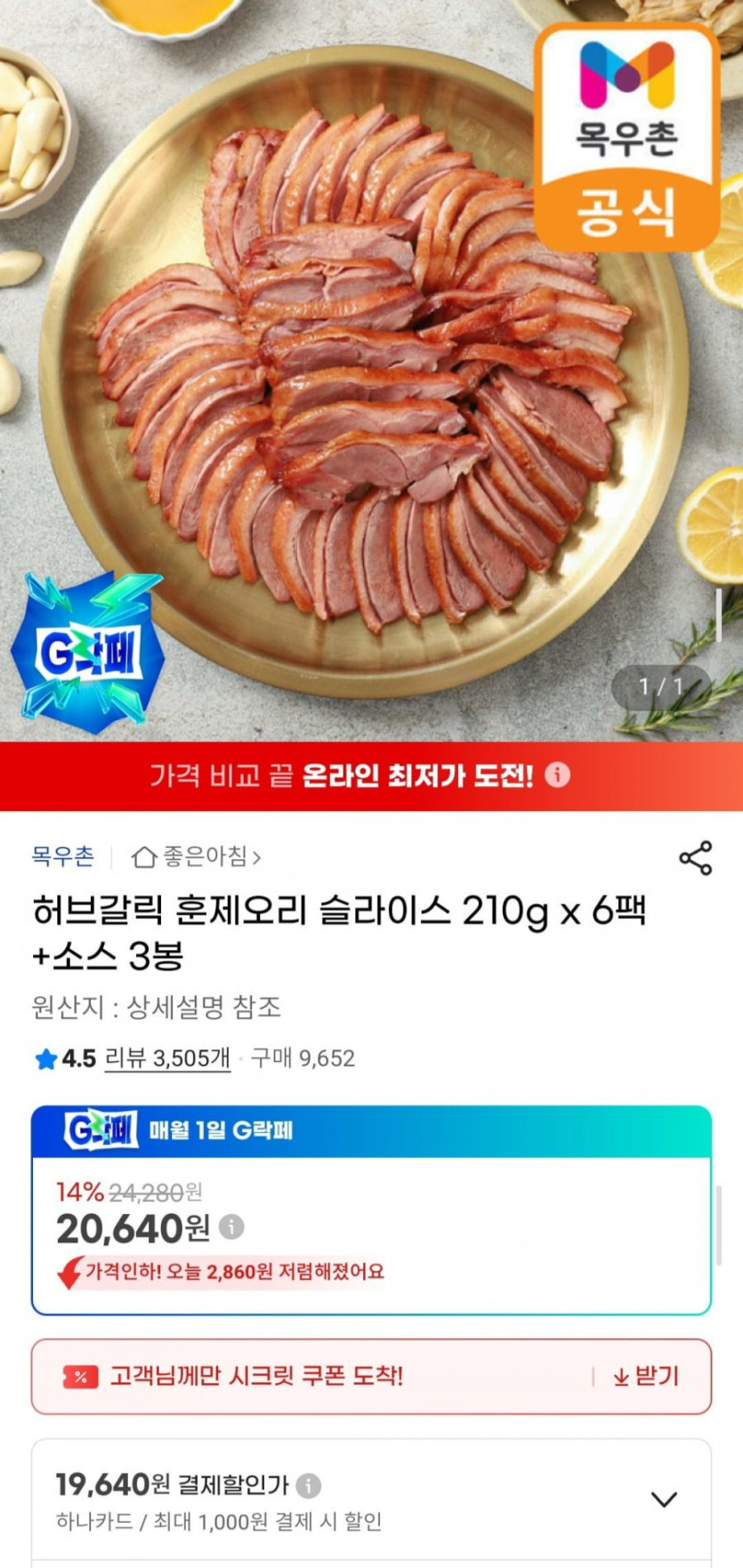Open the smoked duck product image
This screenshot has width=743, height=1568.
click(371, 370)
